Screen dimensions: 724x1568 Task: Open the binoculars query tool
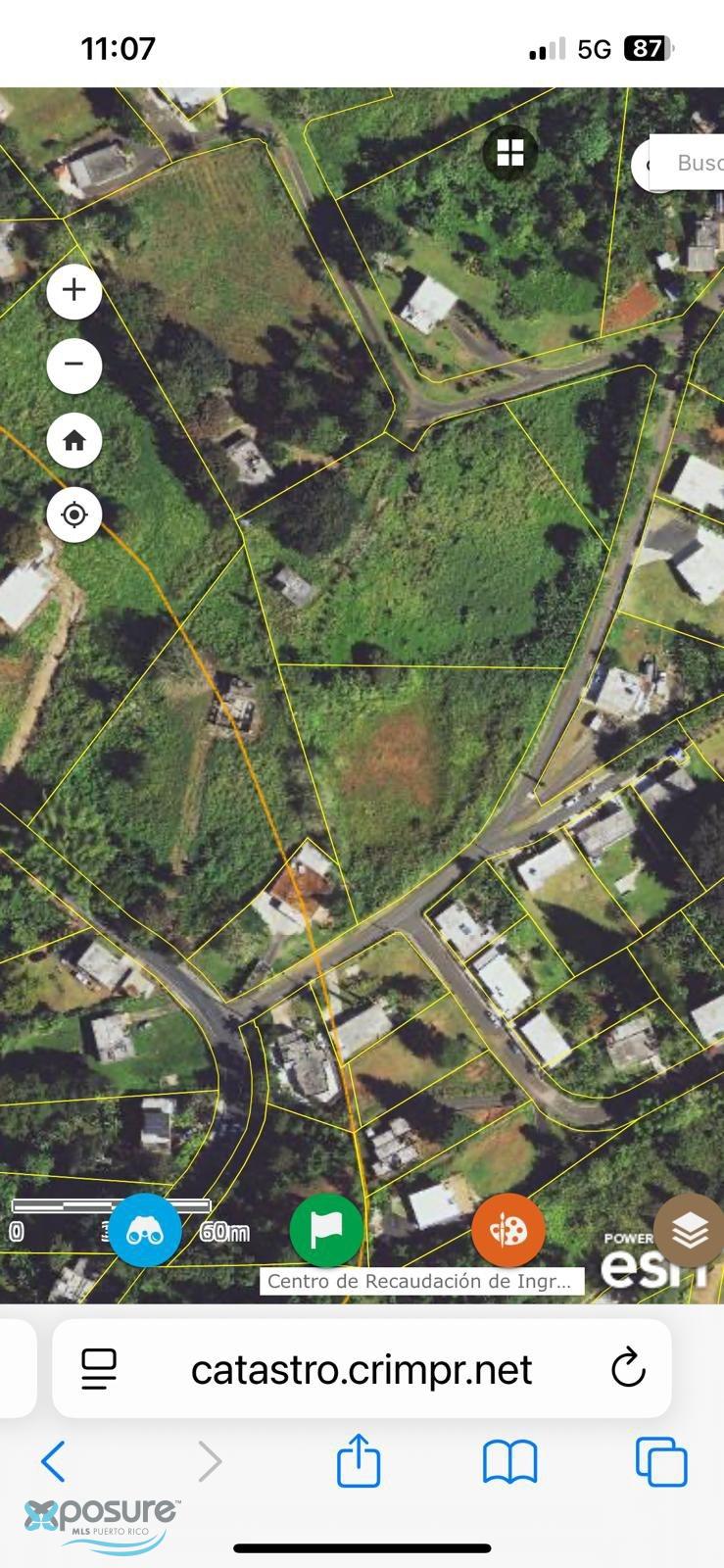pos(145,1231)
